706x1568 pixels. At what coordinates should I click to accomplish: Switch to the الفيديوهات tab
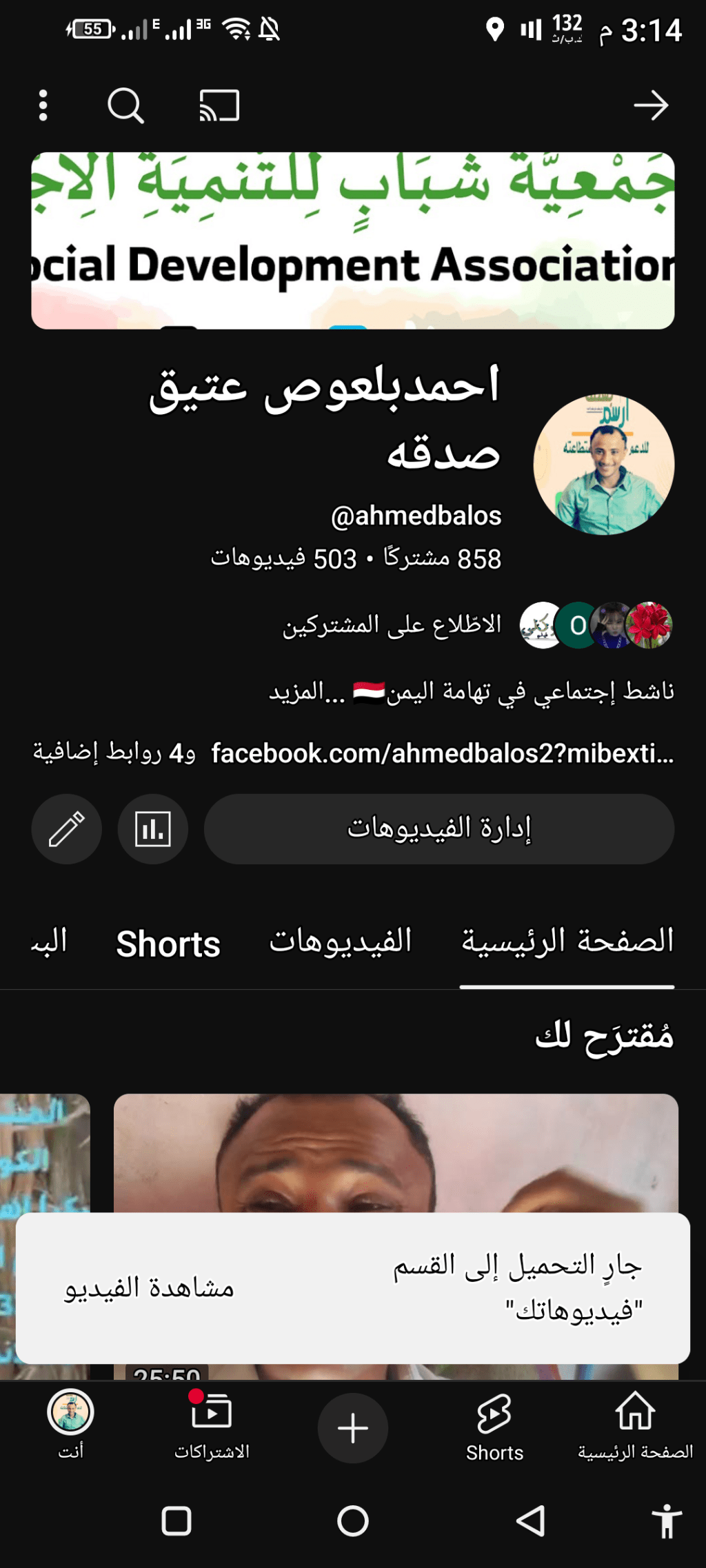[341, 941]
